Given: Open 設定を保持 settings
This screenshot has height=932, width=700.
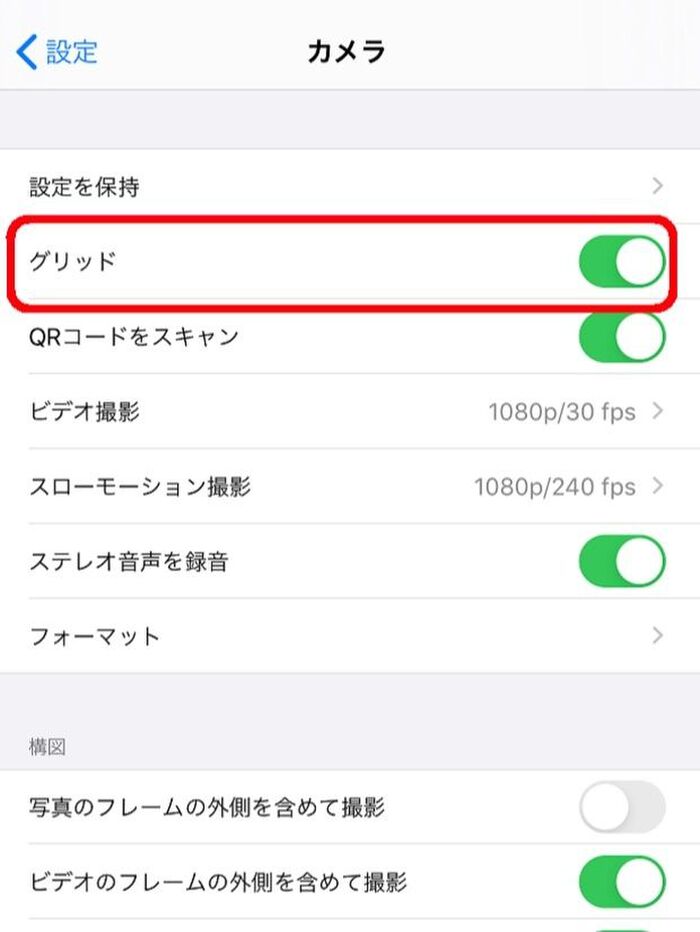Looking at the screenshot, I should [x=348, y=186].
